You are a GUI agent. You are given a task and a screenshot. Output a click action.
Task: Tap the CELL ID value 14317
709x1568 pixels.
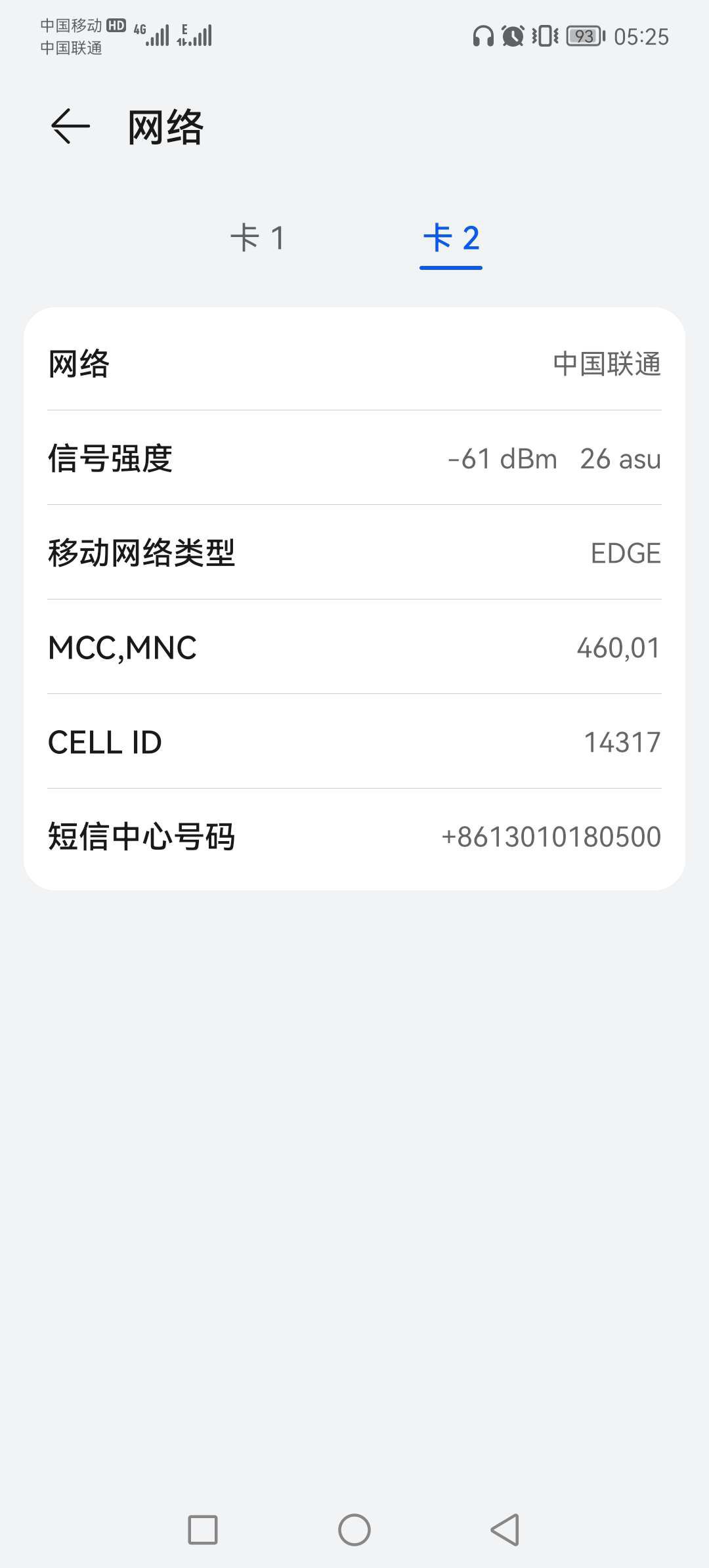click(621, 742)
